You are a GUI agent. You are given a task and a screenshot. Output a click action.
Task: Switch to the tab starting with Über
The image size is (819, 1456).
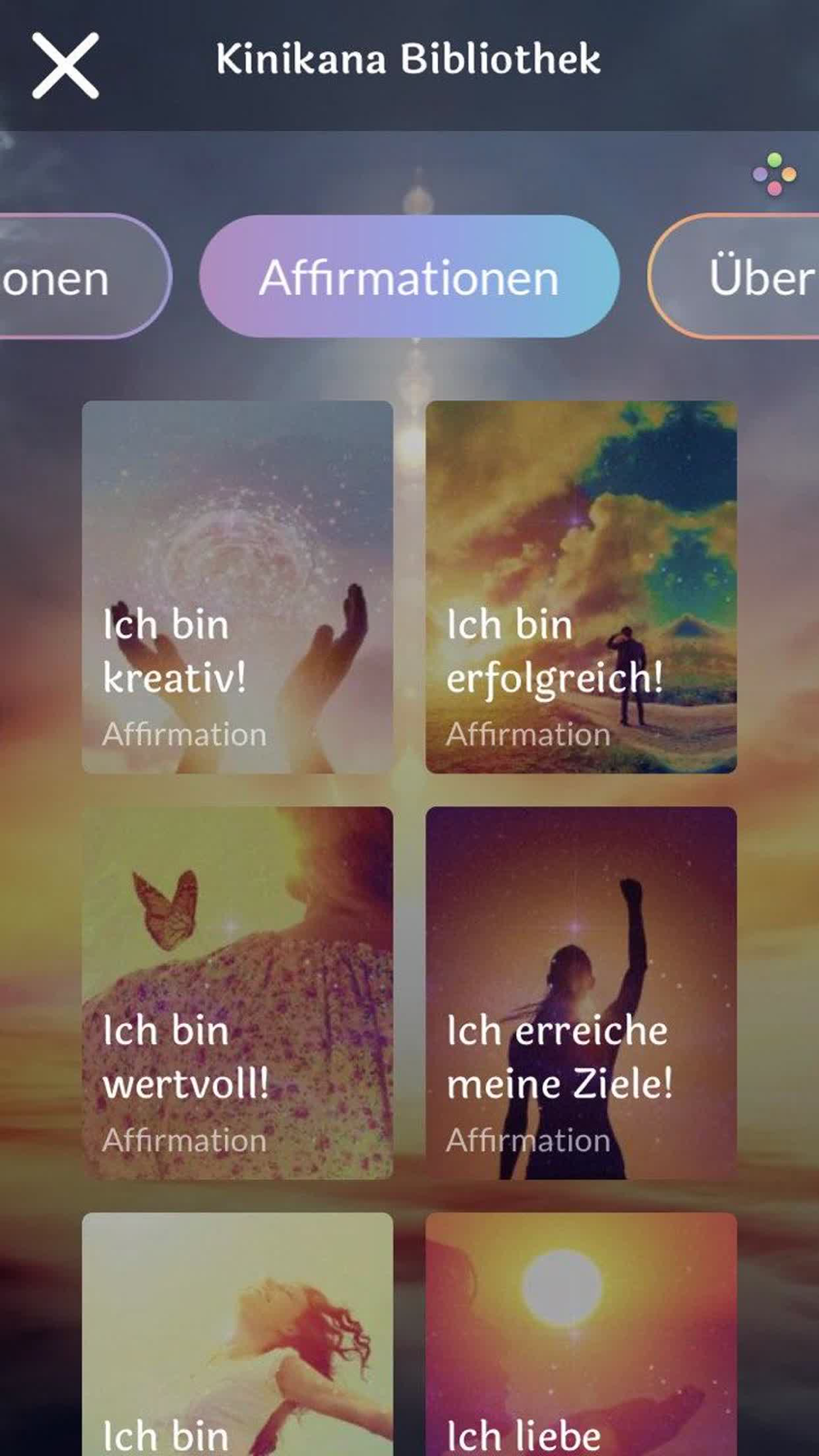tap(734, 276)
